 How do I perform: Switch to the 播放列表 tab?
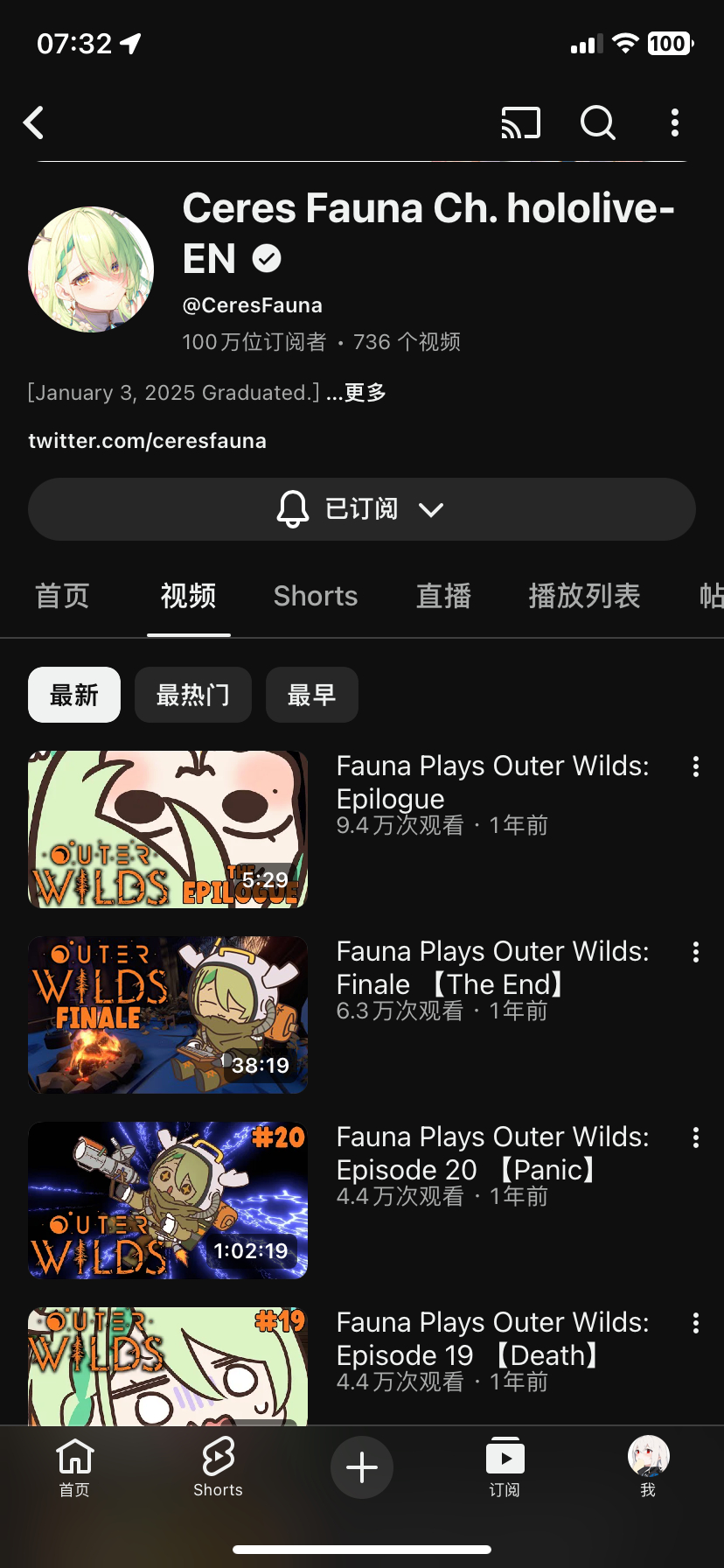[584, 596]
